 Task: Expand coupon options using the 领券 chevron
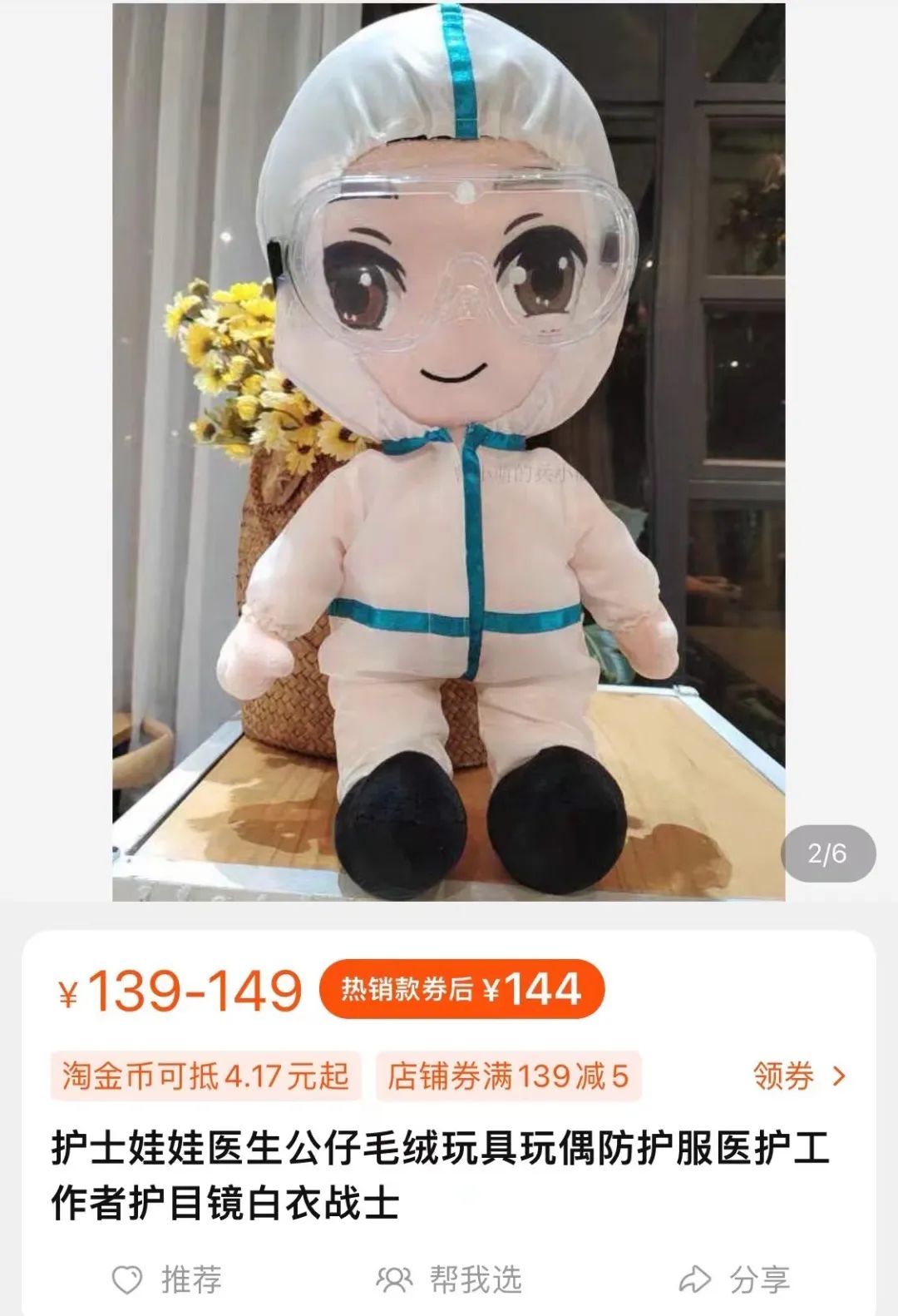point(834,1074)
